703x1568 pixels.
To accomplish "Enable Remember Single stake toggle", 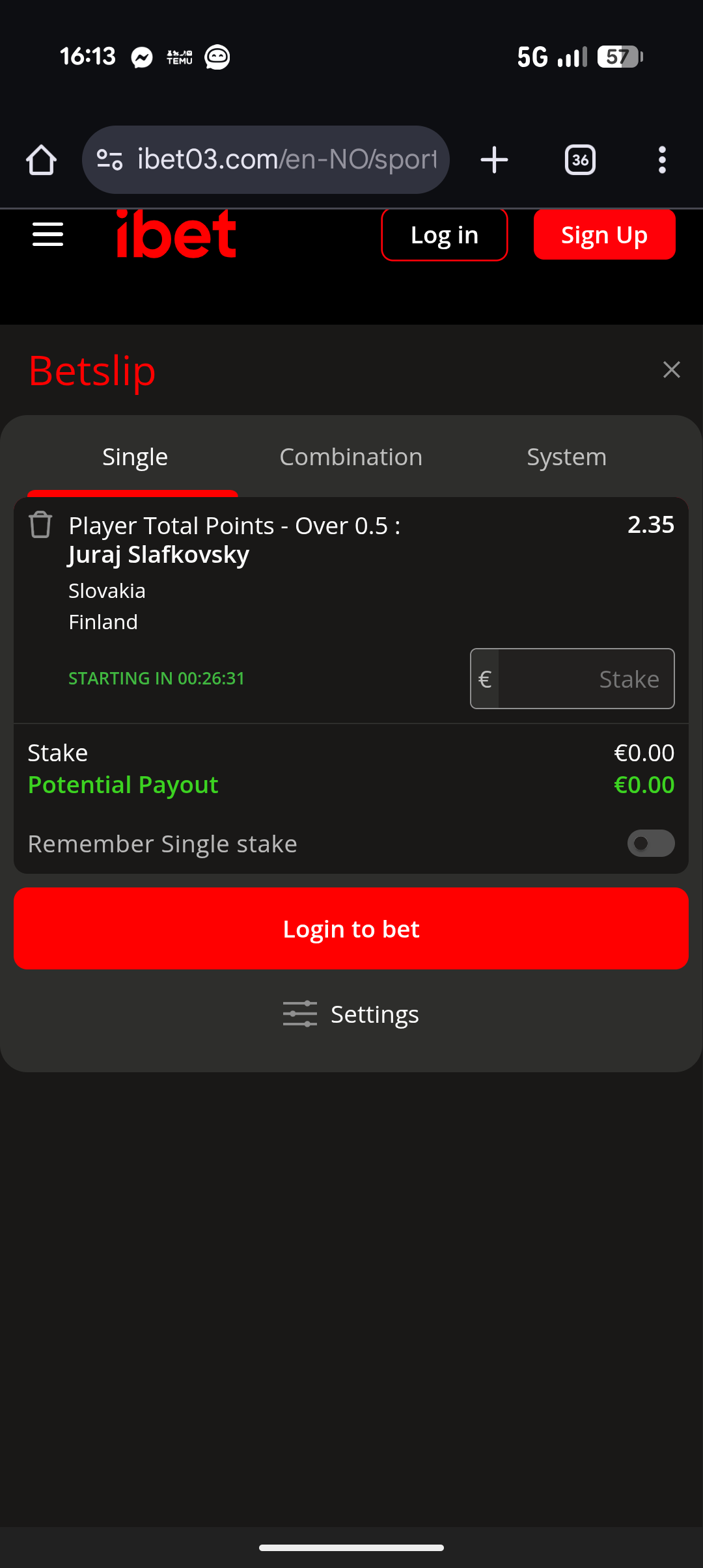I will [x=650, y=843].
